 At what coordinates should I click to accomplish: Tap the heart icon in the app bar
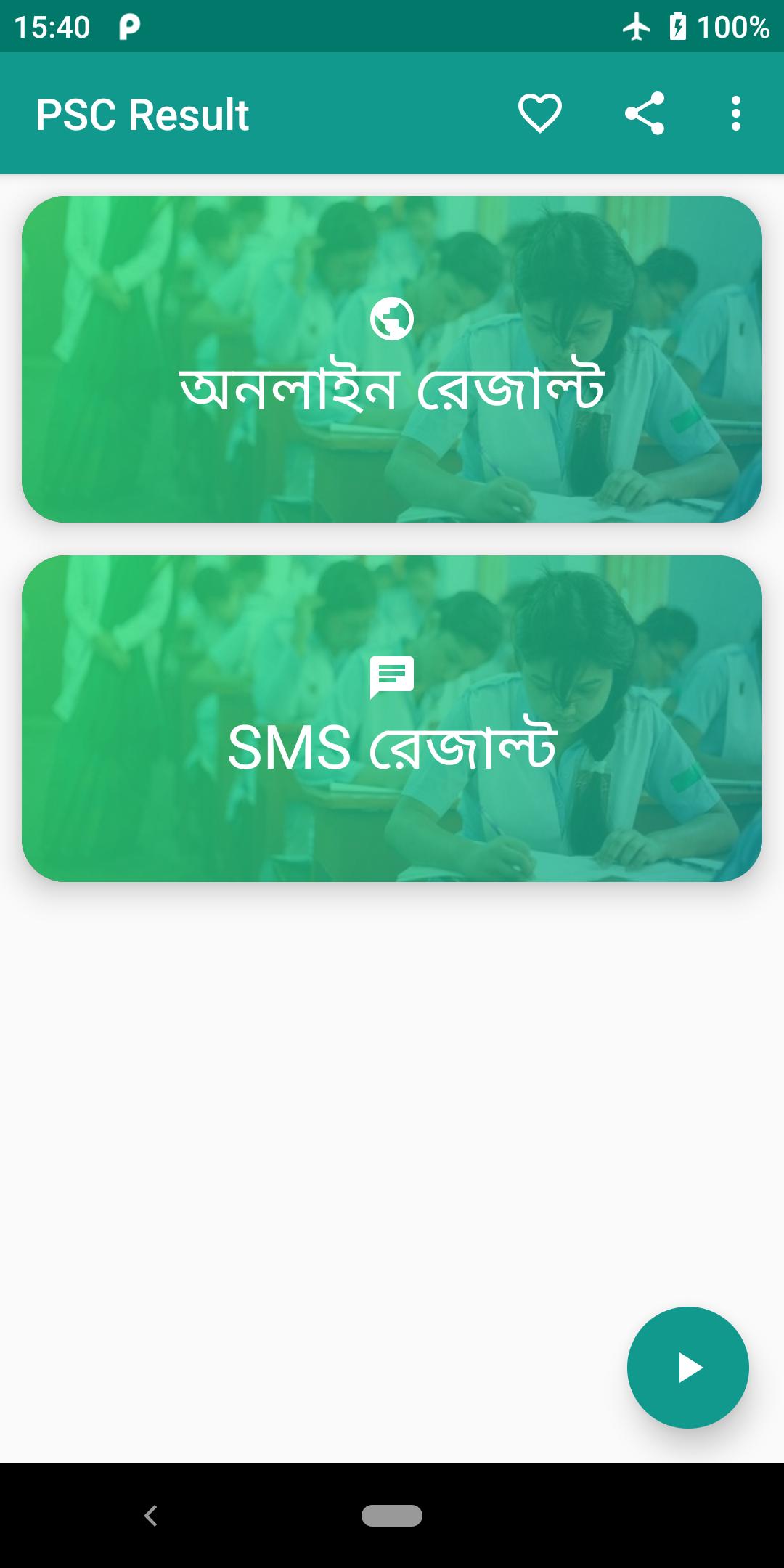[x=539, y=114]
